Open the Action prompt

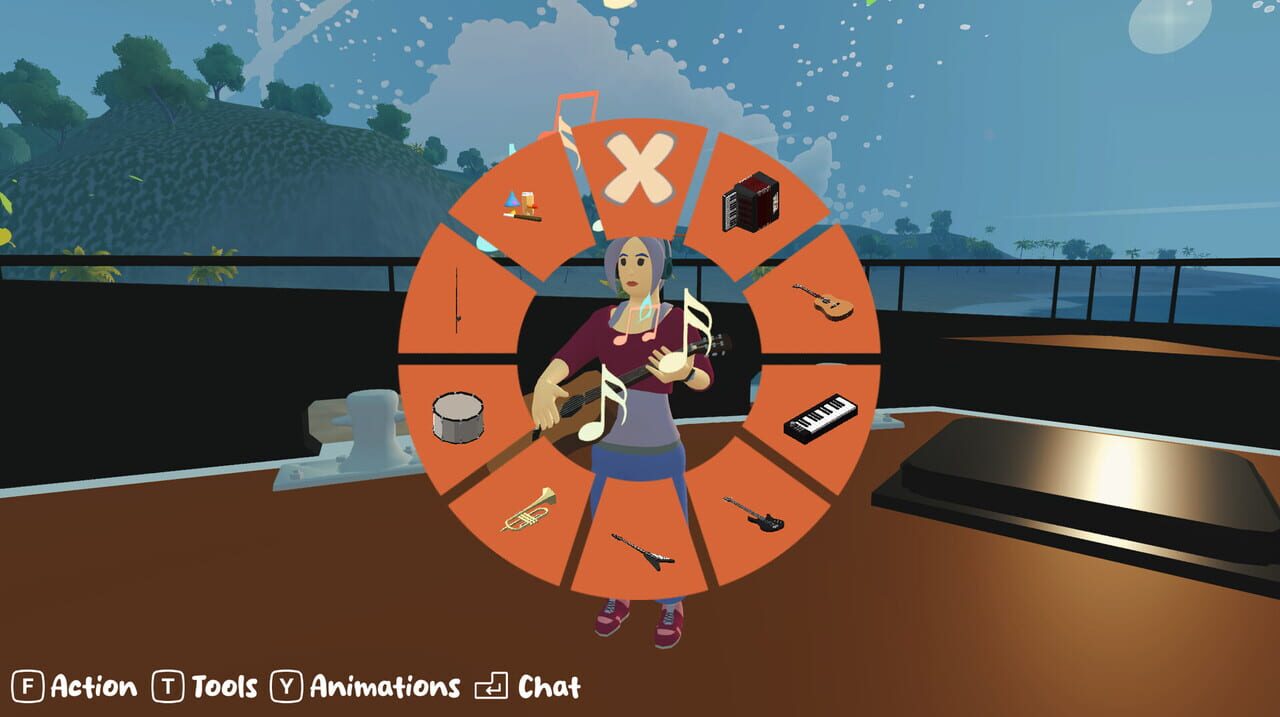click(x=75, y=687)
